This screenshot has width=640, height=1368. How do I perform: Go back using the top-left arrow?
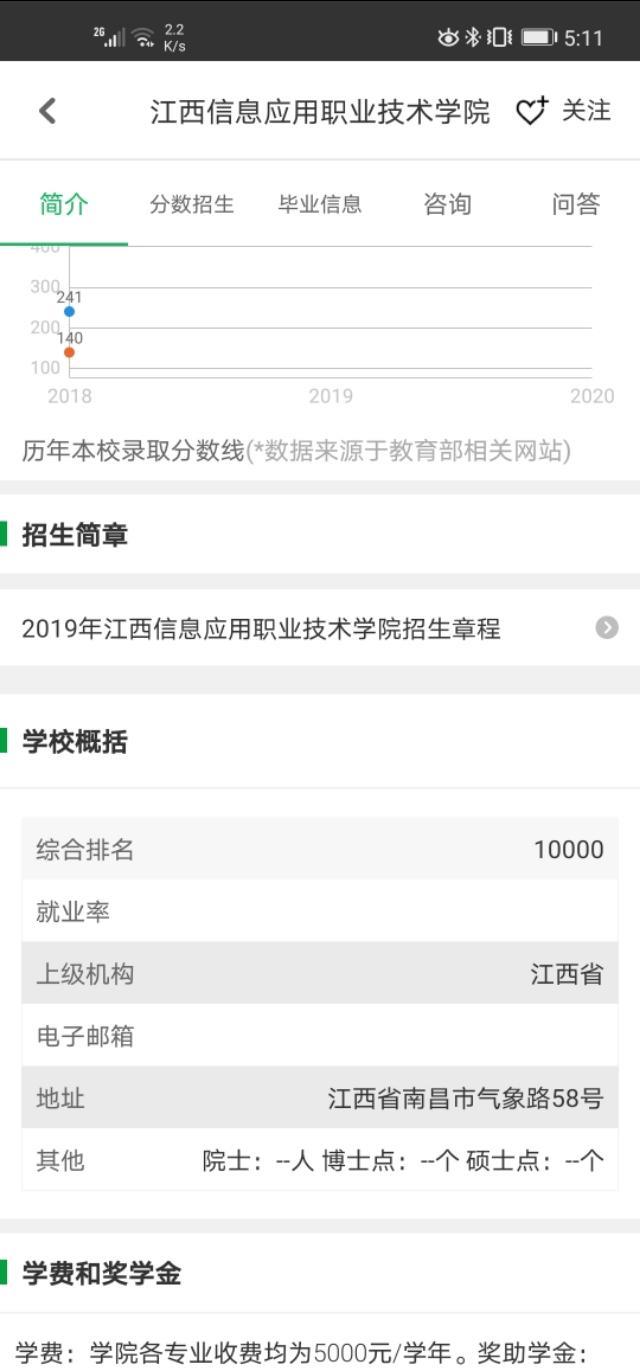(x=47, y=111)
